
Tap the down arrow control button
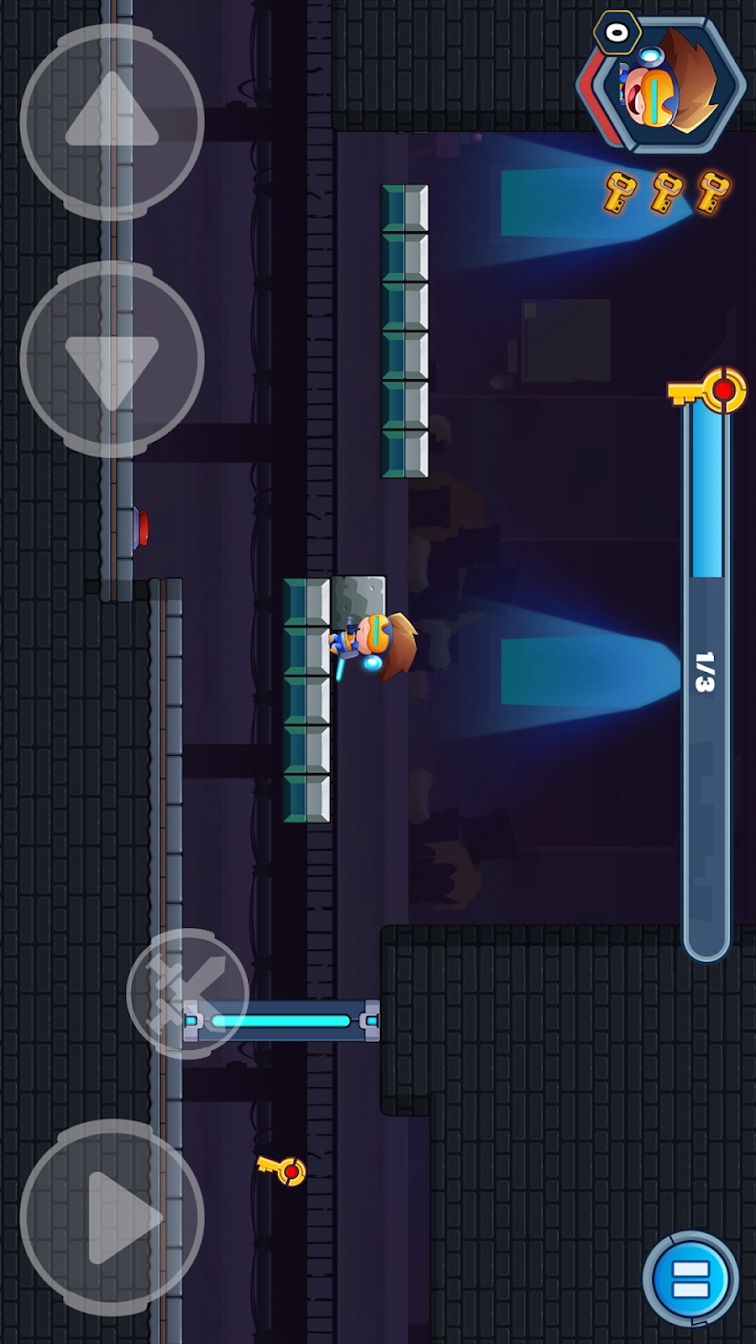point(112,360)
